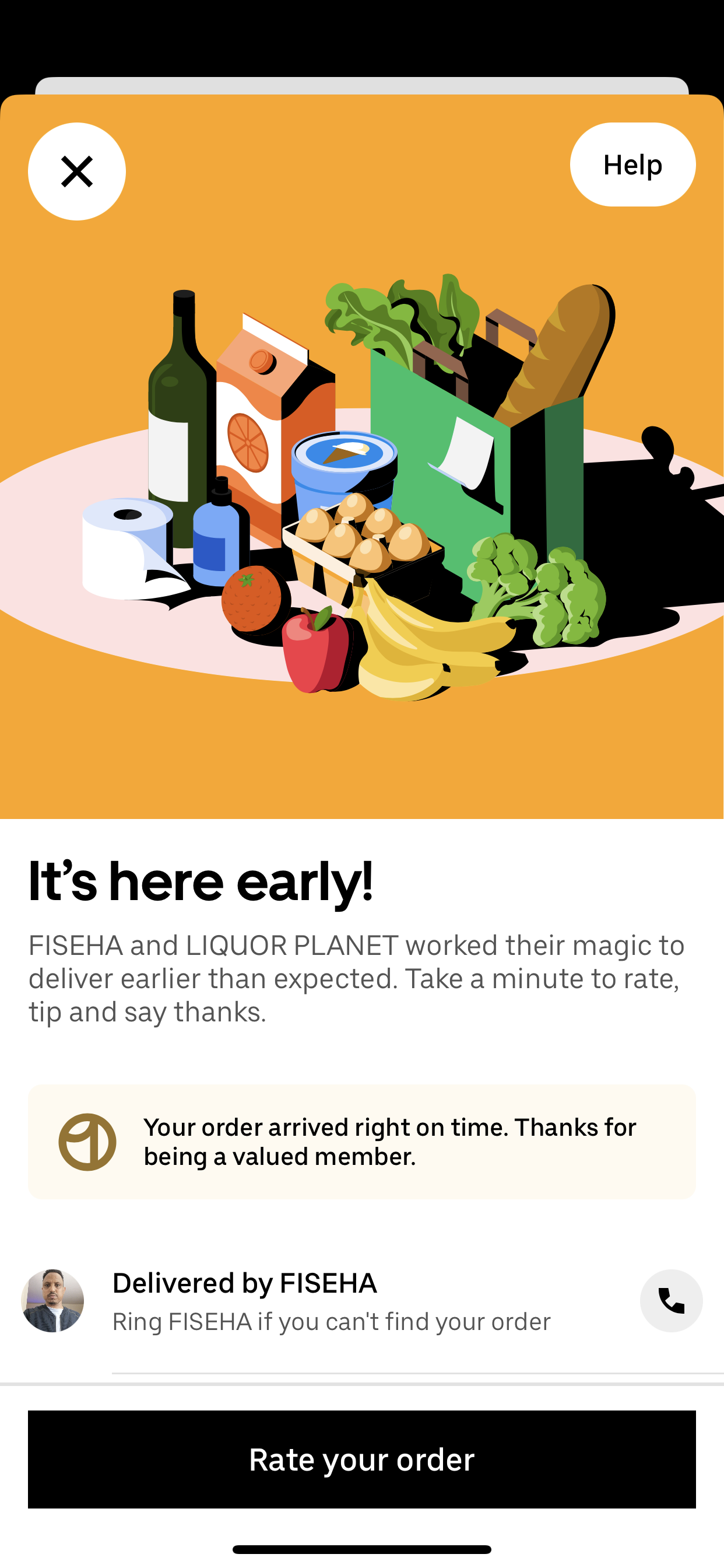Tap Rate your order button
Image resolution: width=724 pixels, height=1568 pixels.
click(x=361, y=1459)
